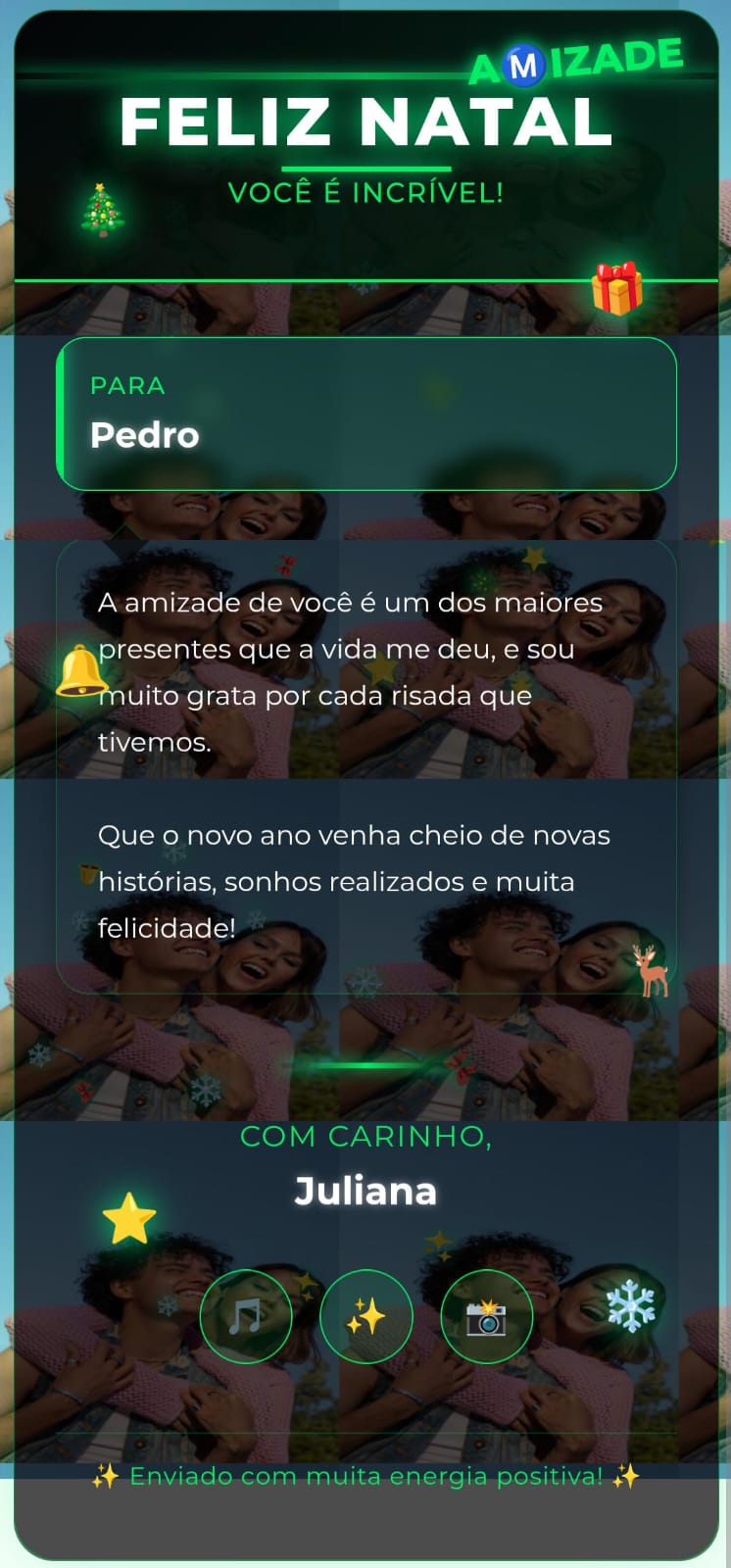
Task: Click the AMIZADE badge
Action: click(576, 61)
